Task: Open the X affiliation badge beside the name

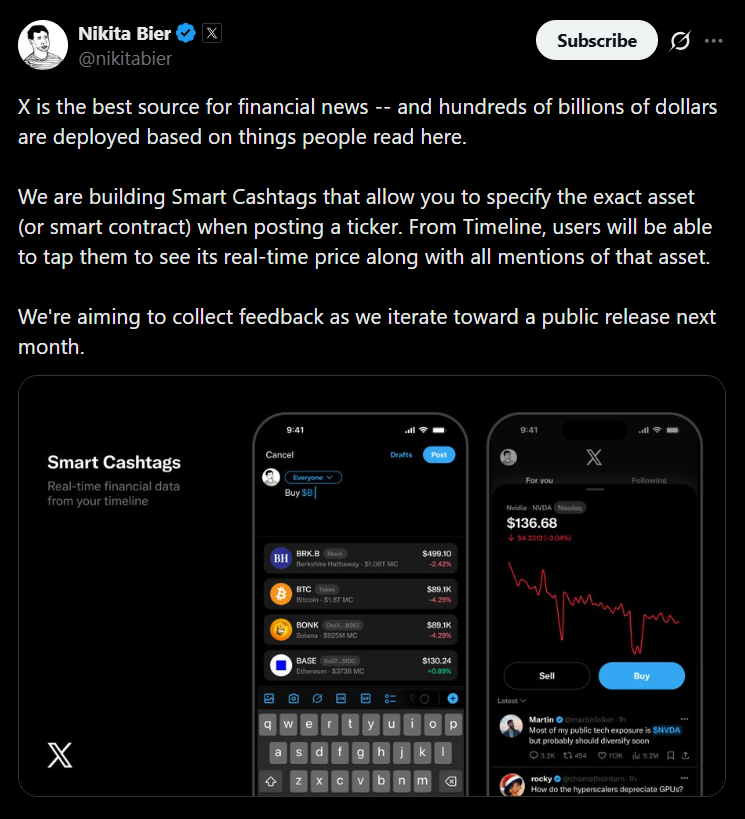Action: coord(212,33)
